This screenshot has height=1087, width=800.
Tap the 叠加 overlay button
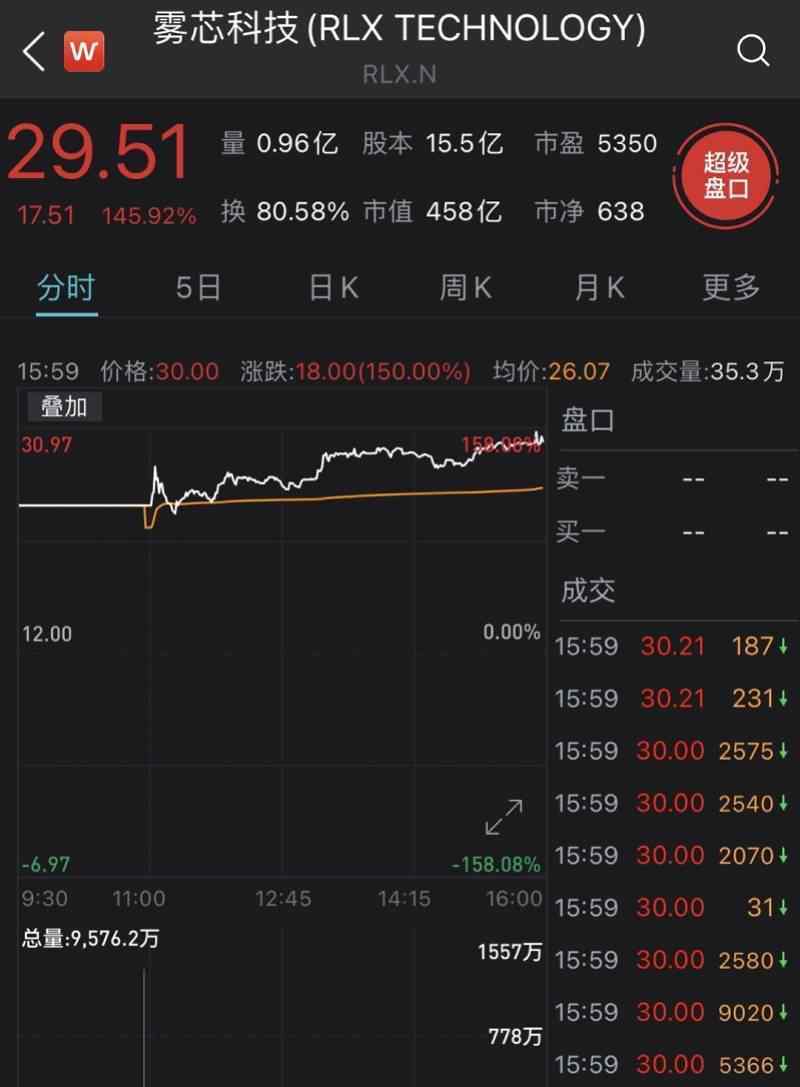pos(63,407)
